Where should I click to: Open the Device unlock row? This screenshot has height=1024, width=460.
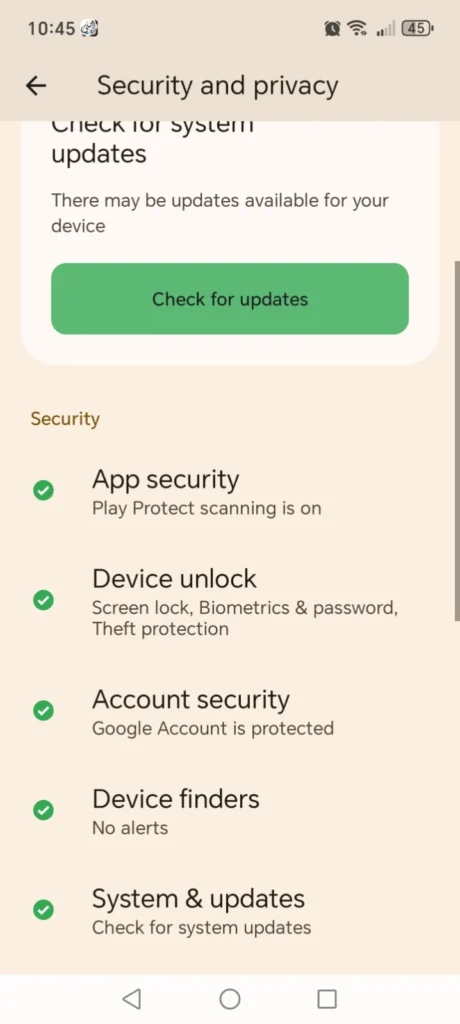(230, 601)
